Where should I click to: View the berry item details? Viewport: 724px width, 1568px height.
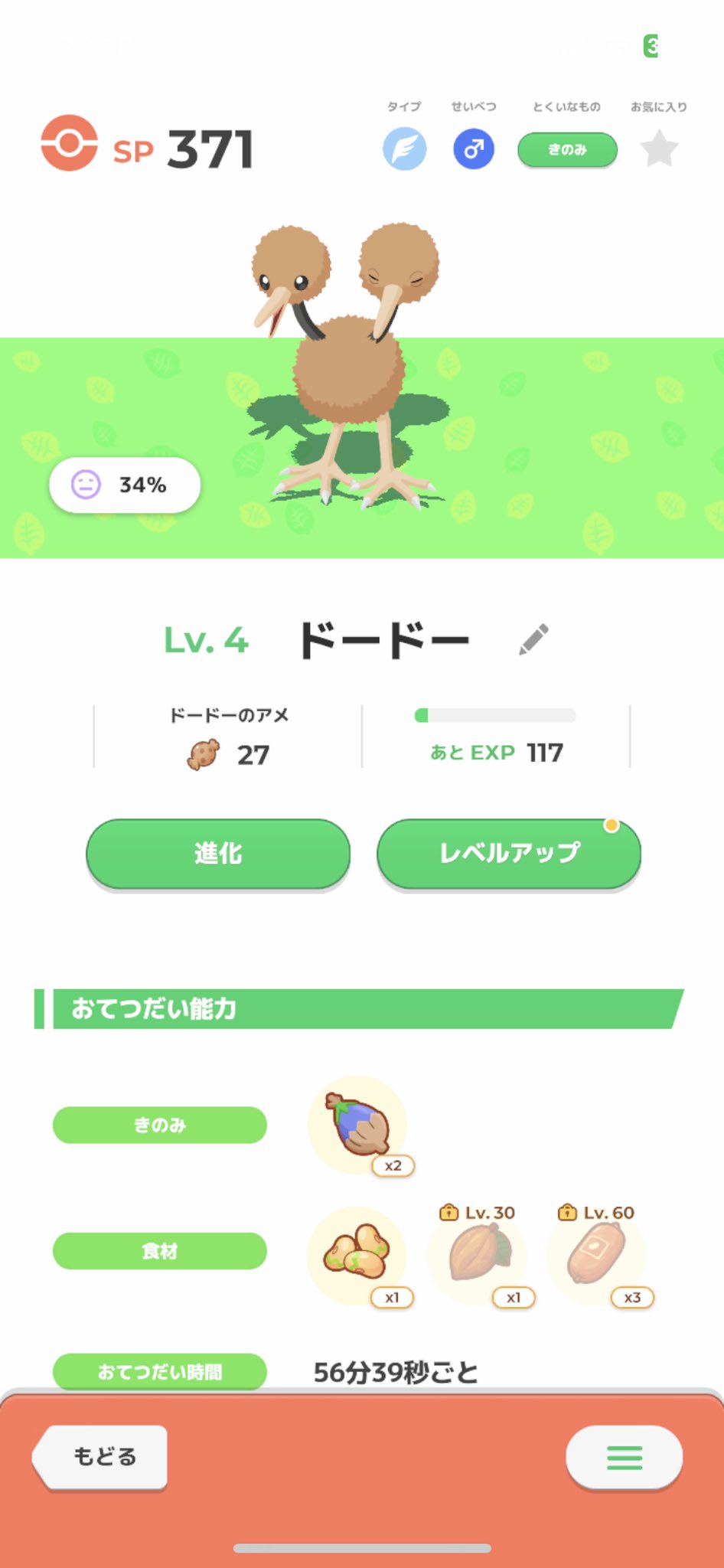(358, 1125)
